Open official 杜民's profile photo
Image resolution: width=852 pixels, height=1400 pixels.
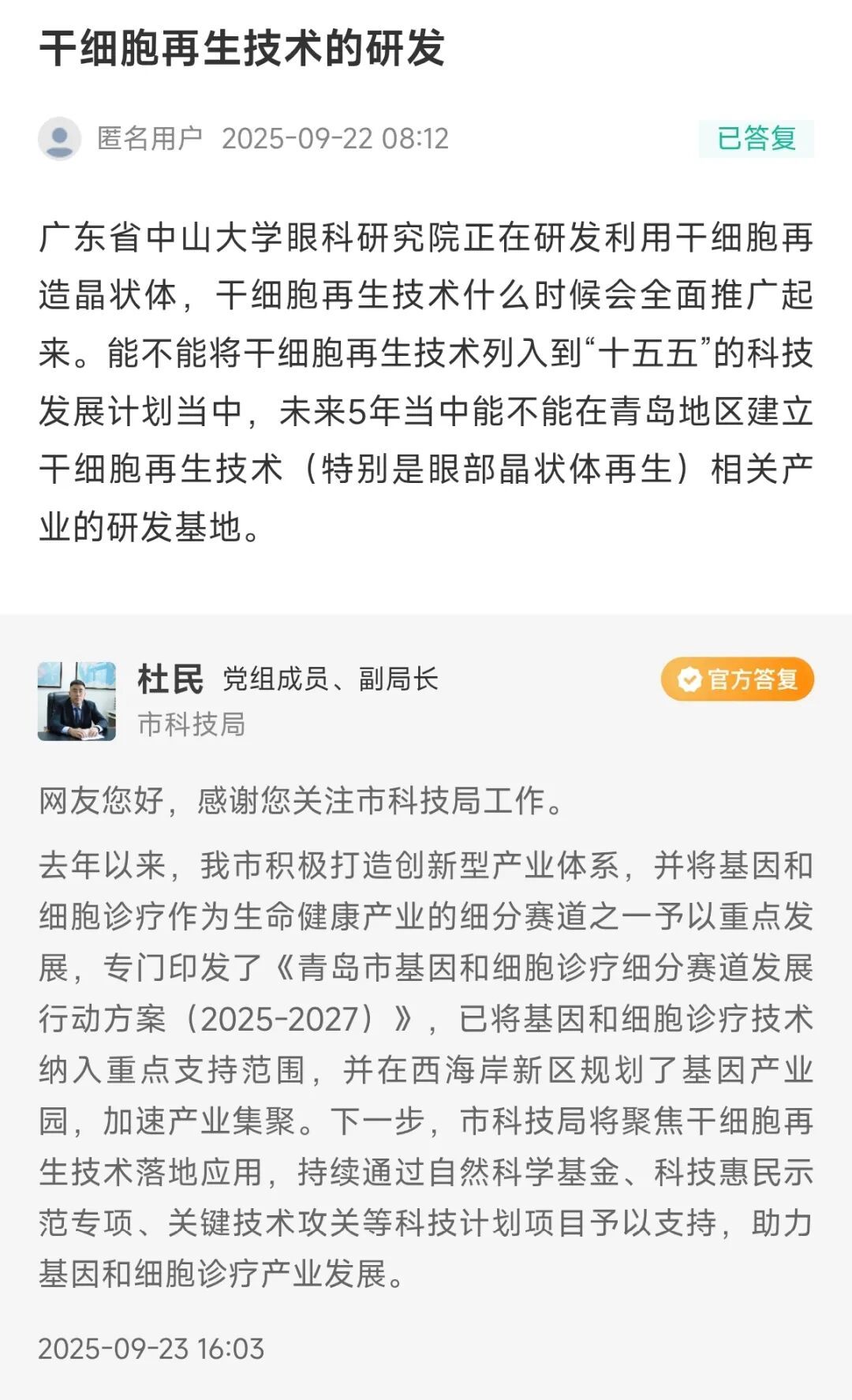77,701
